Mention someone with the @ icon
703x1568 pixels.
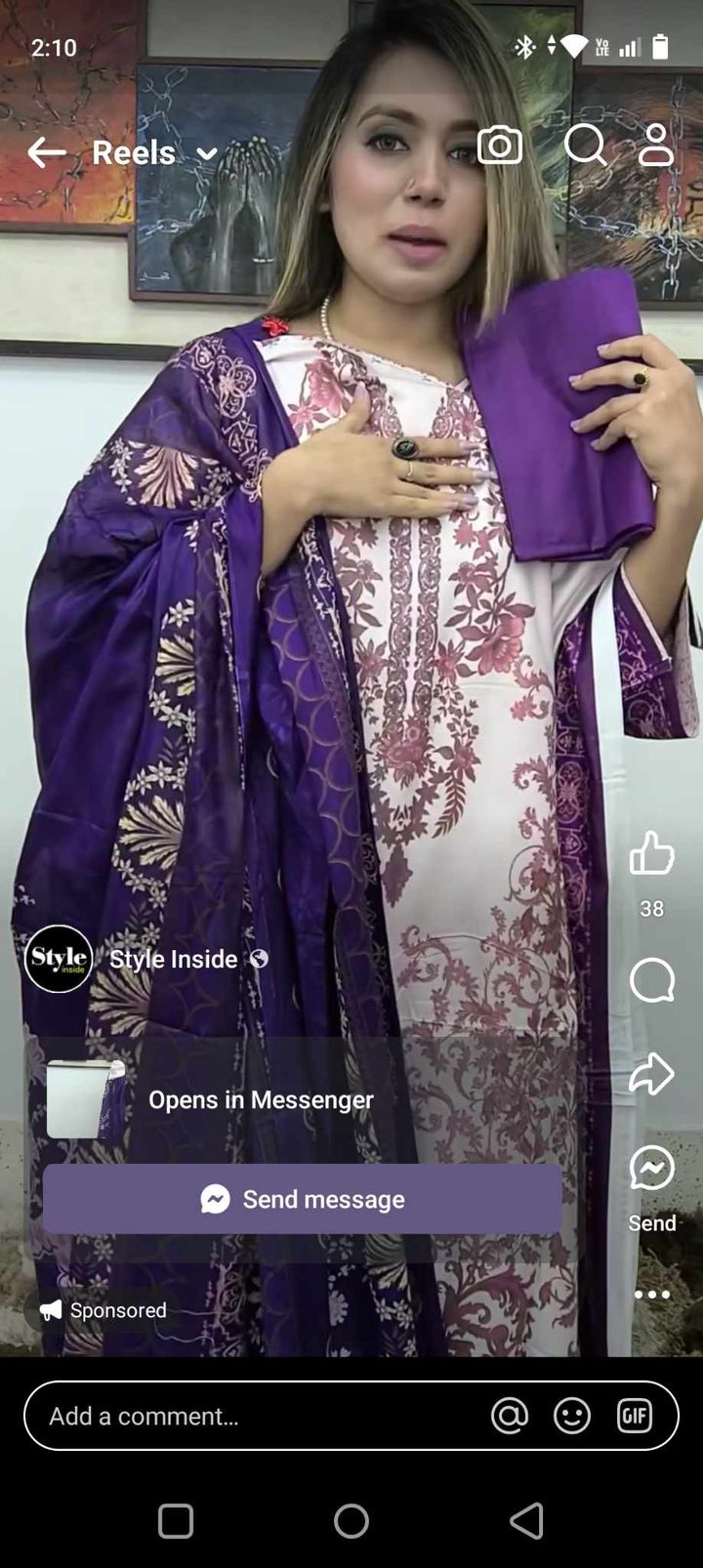[510, 1416]
